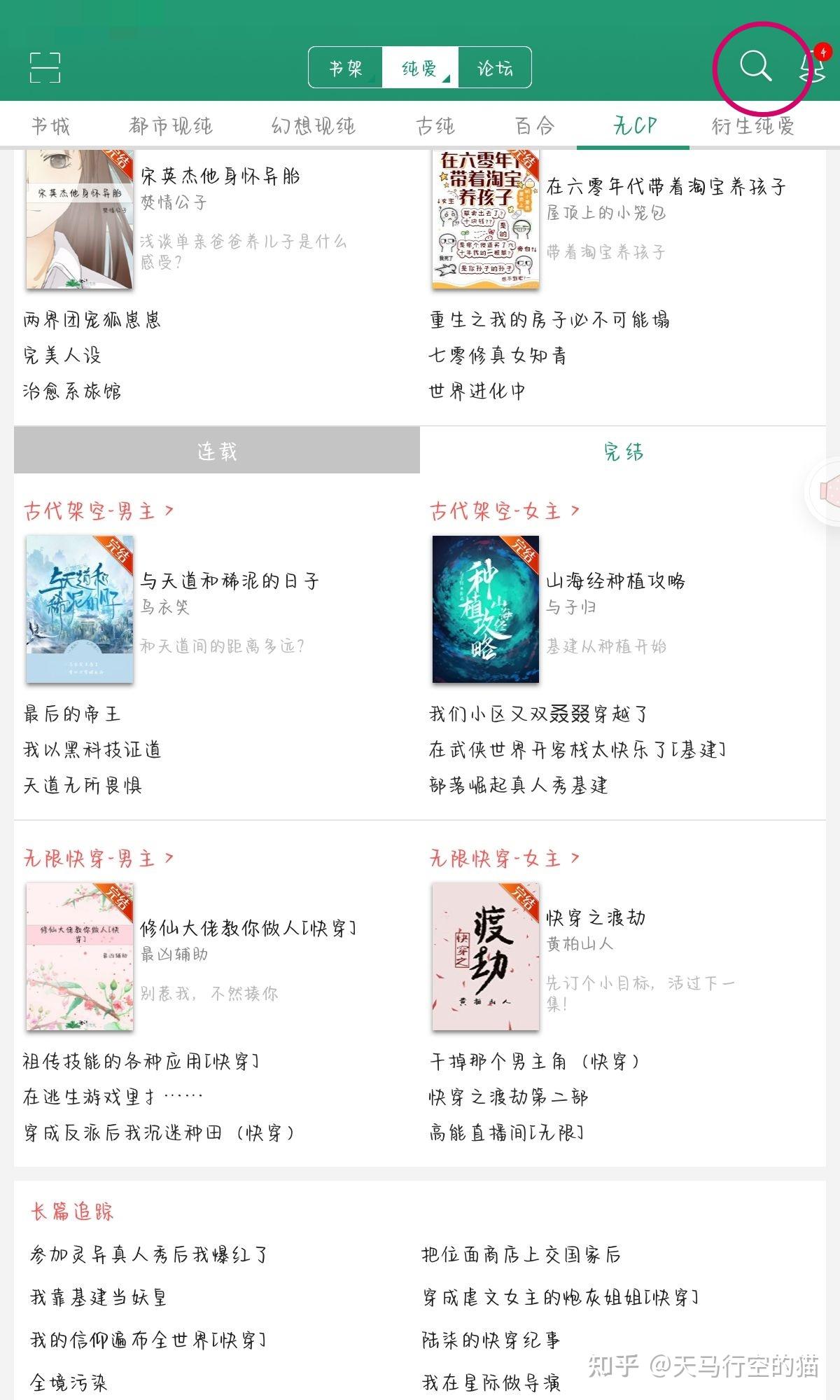Switch to the 书架 tab
Image resolution: width=840 pixels, height=1400 pixels.
(346, 67)
